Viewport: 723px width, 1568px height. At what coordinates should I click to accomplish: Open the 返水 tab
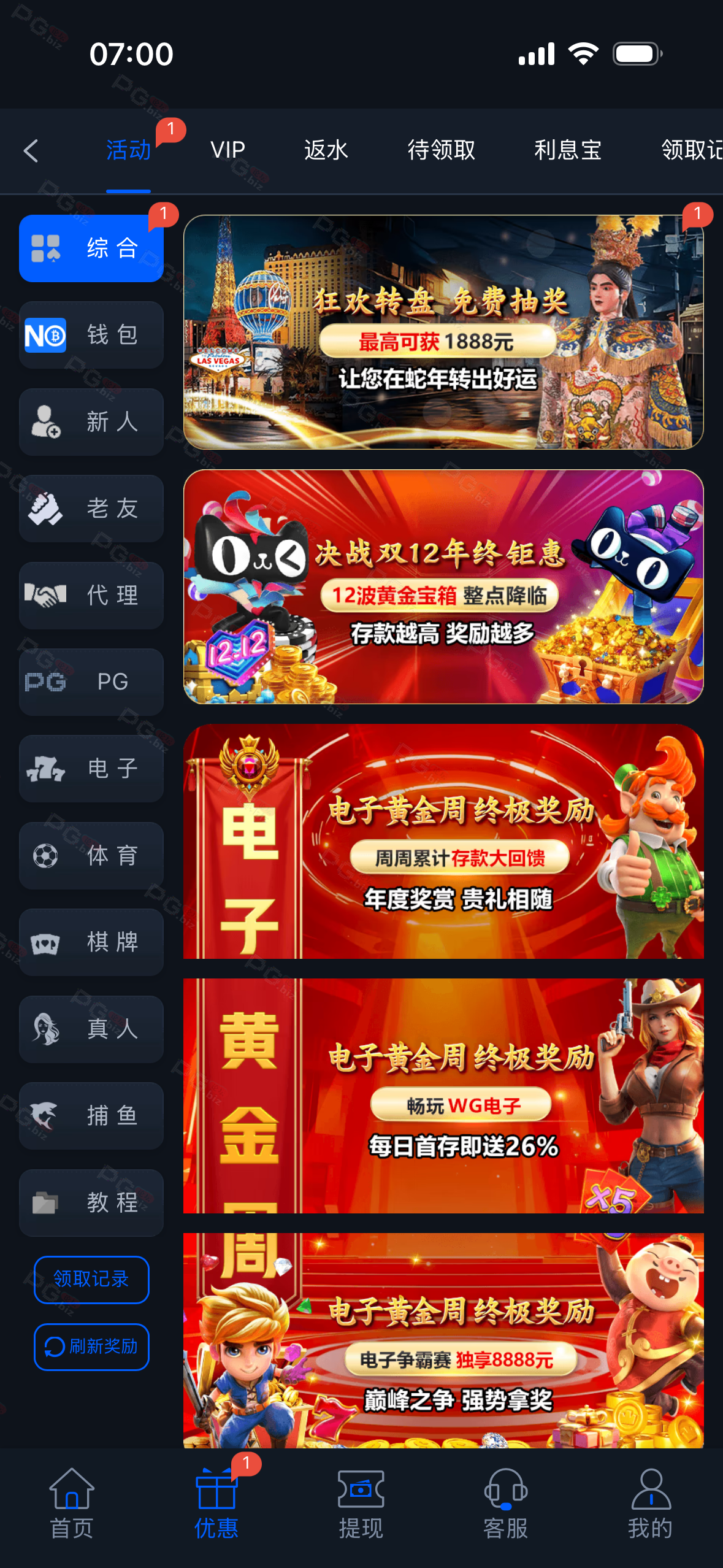click(x=326, y=150)
